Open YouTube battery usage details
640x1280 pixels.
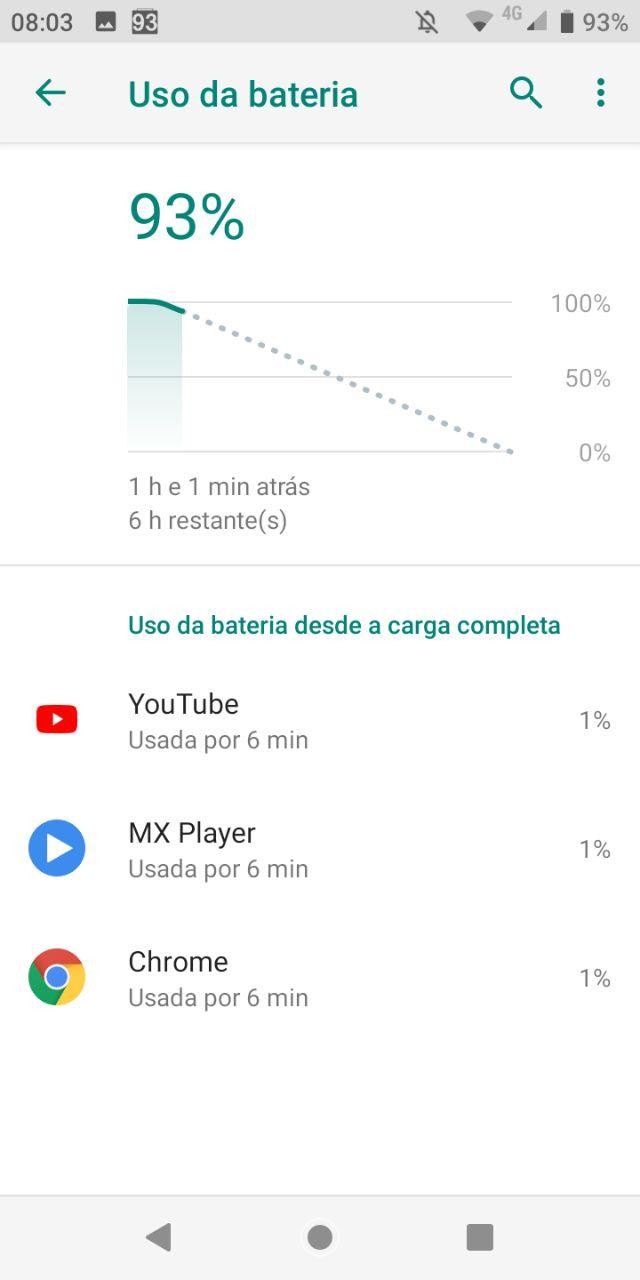320,720
